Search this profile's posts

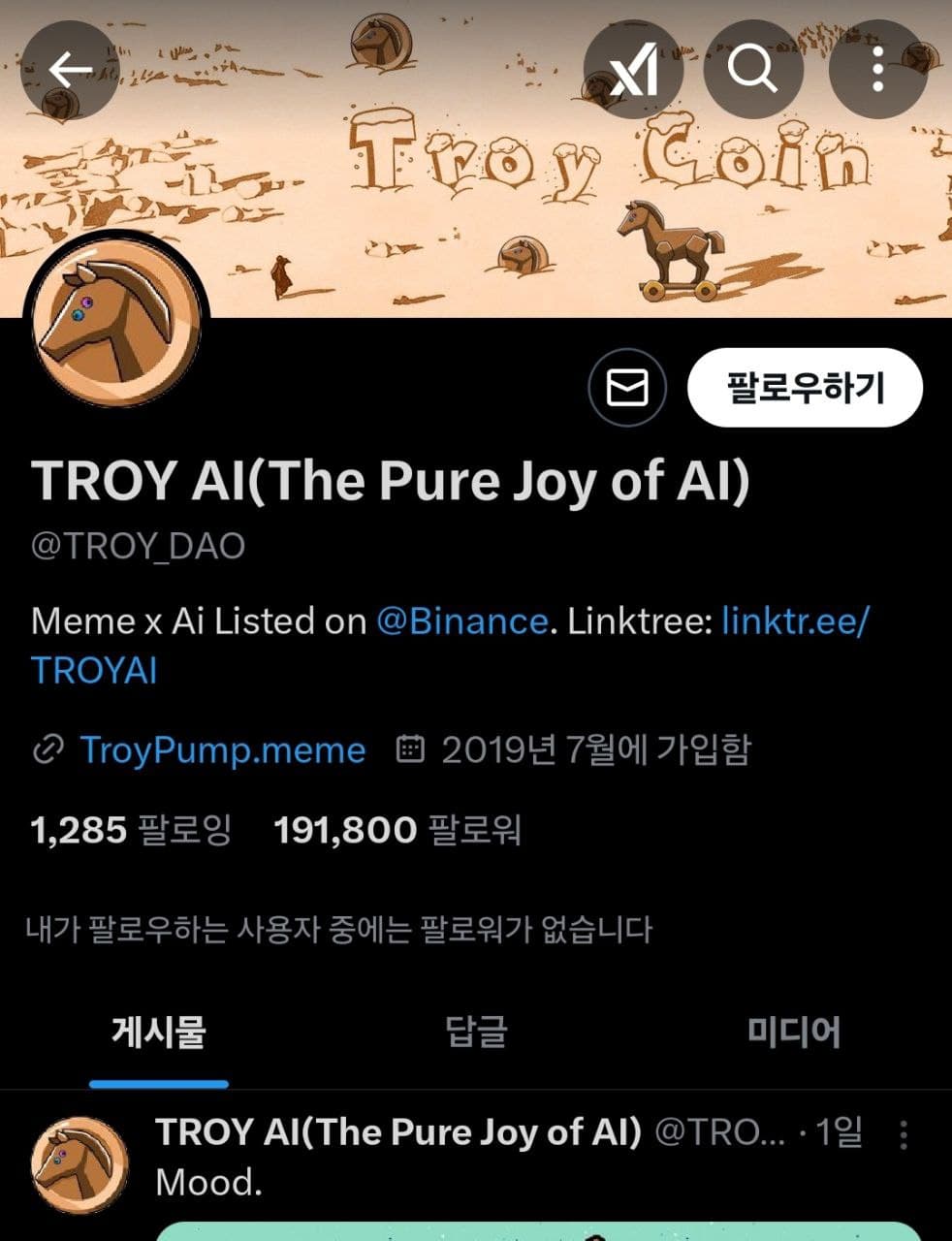coord(752,70)
